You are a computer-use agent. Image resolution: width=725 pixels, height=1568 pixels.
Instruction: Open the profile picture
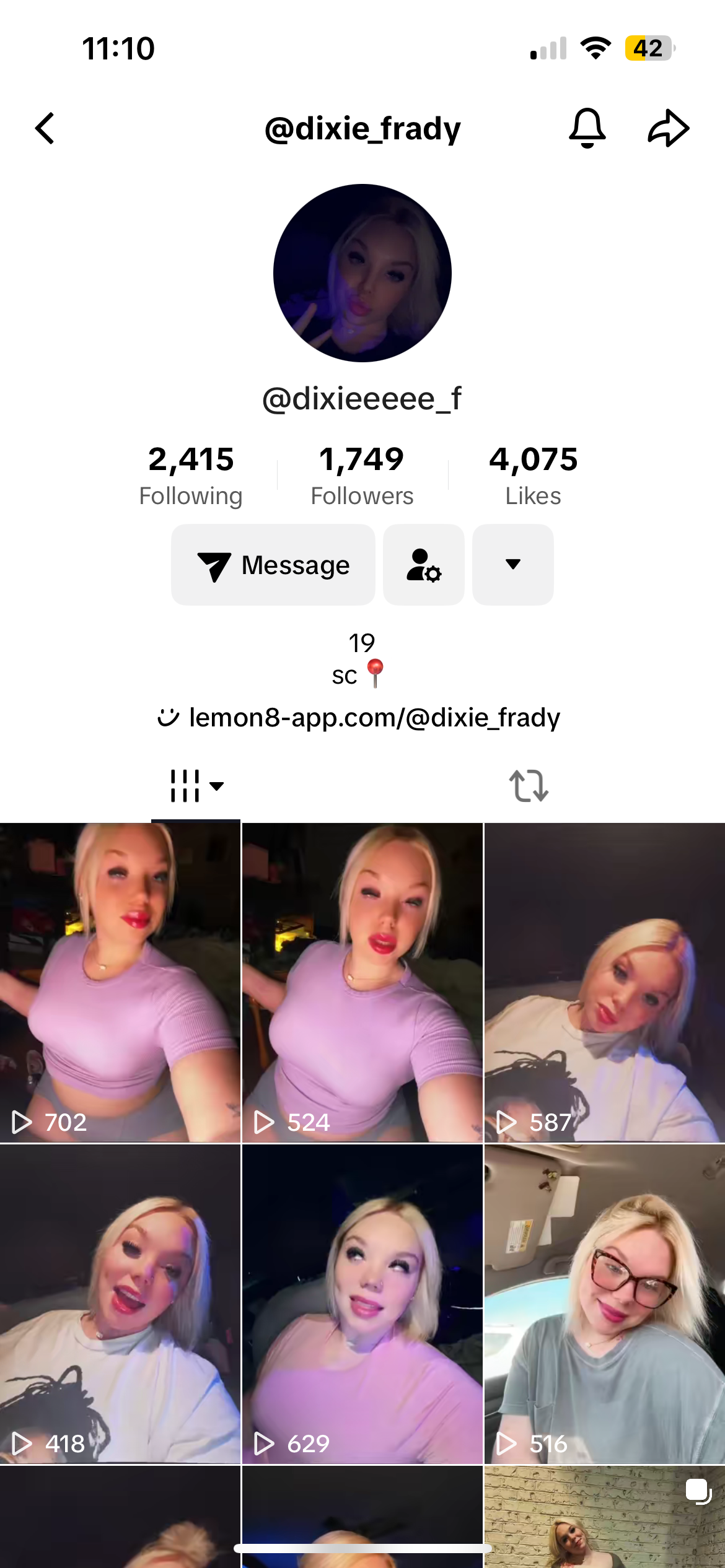pyautogui.click(x=362, y=273)
